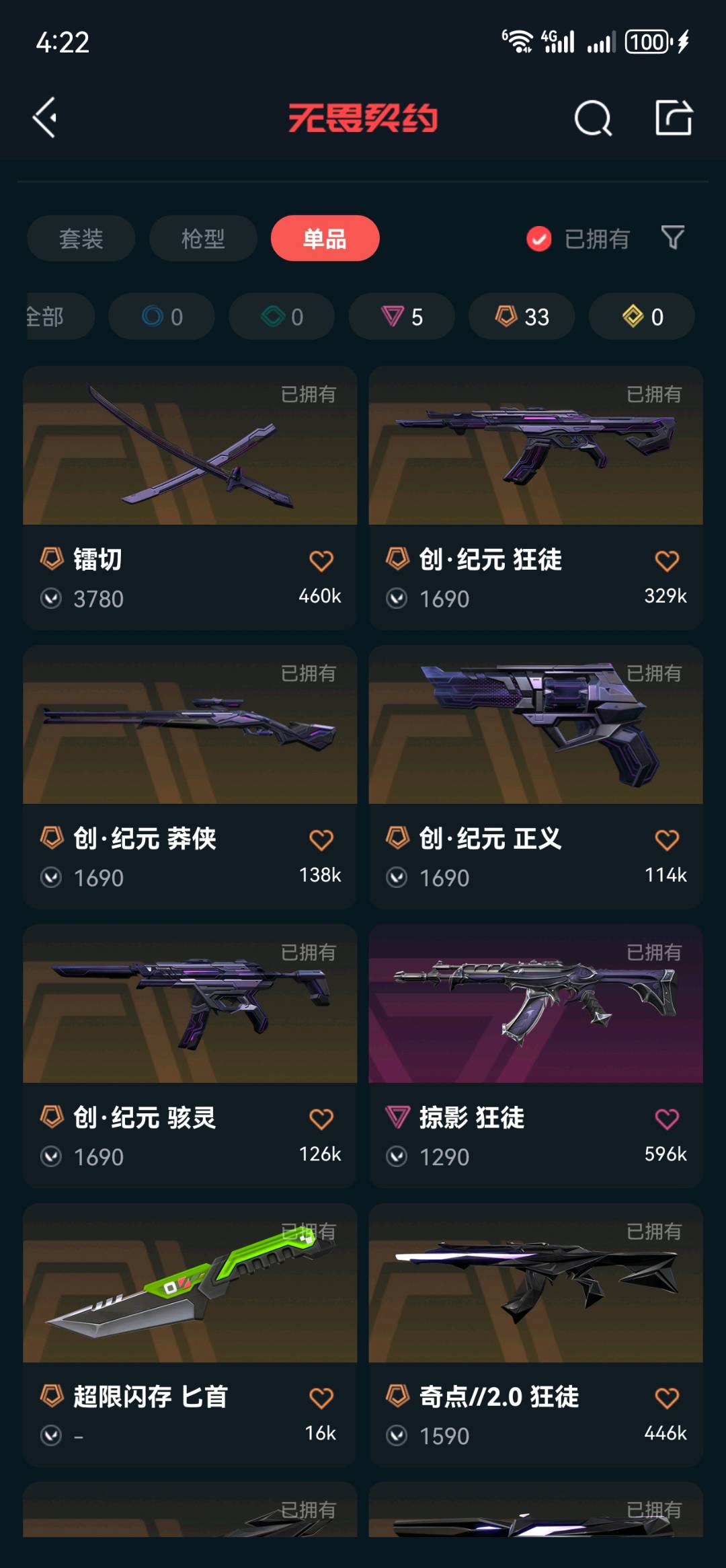Like the 创·纪元 莽侠 skin
The image size is (726, 1568).
(321, 839)
